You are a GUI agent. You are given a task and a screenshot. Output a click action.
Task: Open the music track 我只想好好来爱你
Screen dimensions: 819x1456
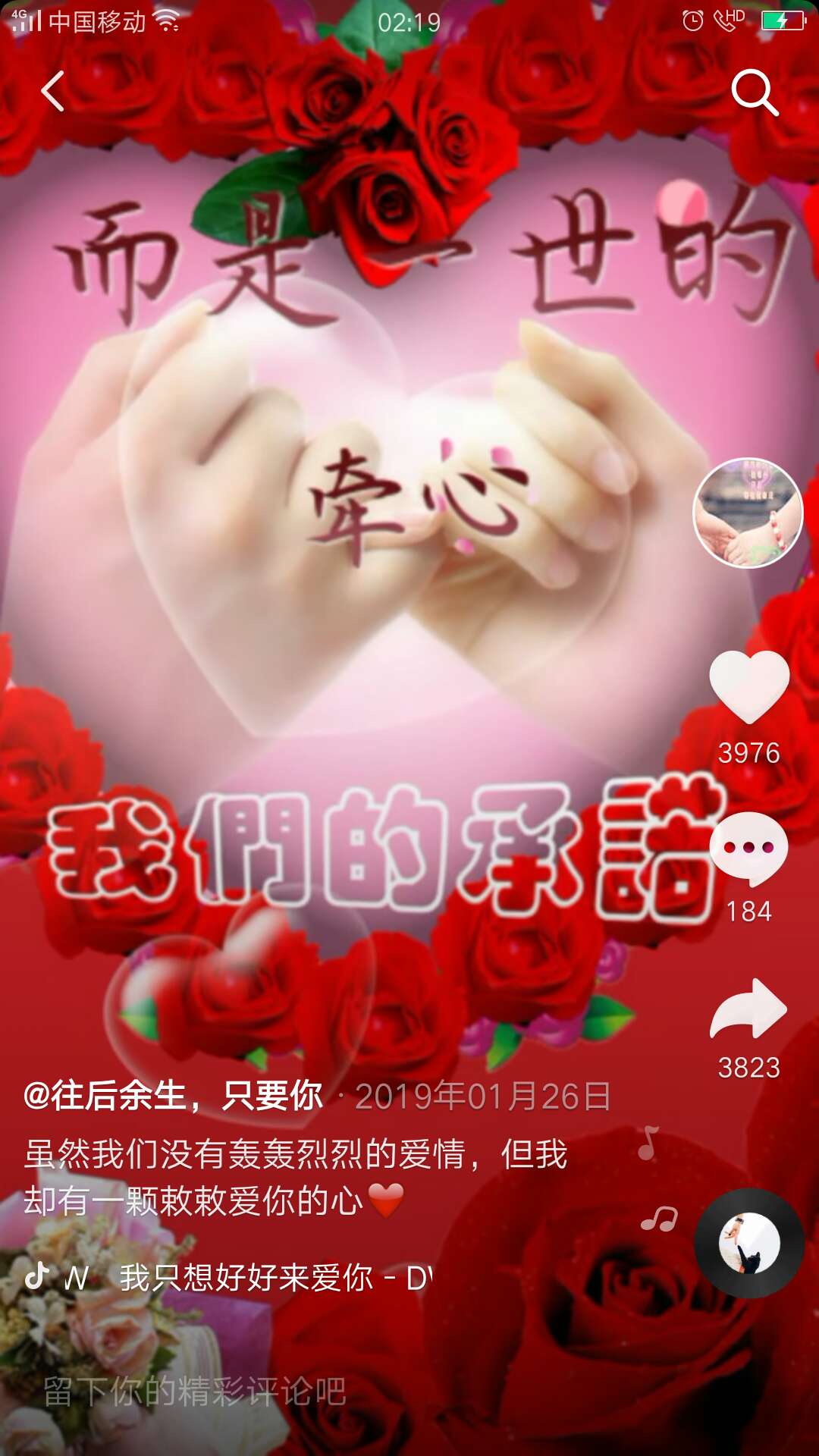(273, 1278)
